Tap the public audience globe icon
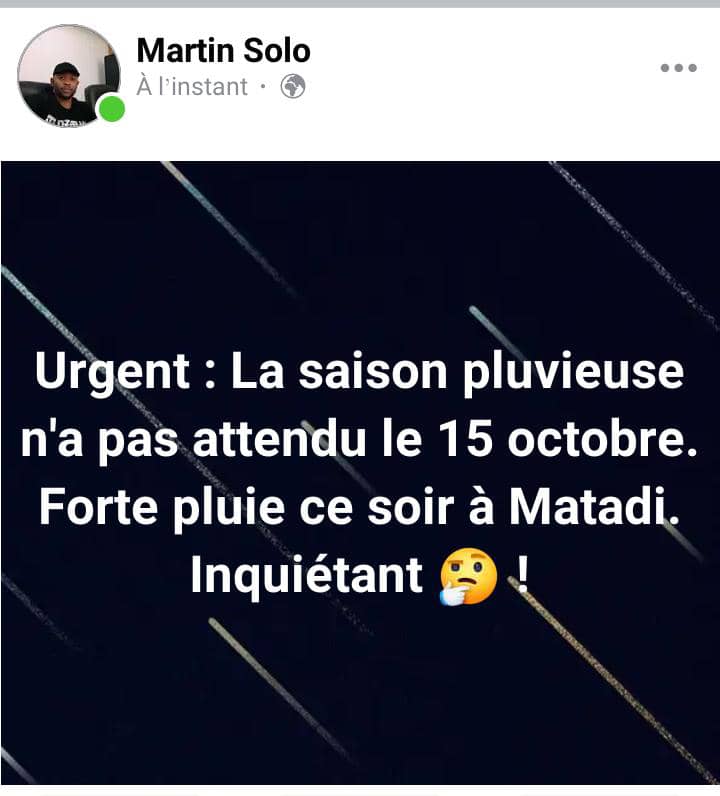Viewport: 720px width, 796px height. pos(293,87)
